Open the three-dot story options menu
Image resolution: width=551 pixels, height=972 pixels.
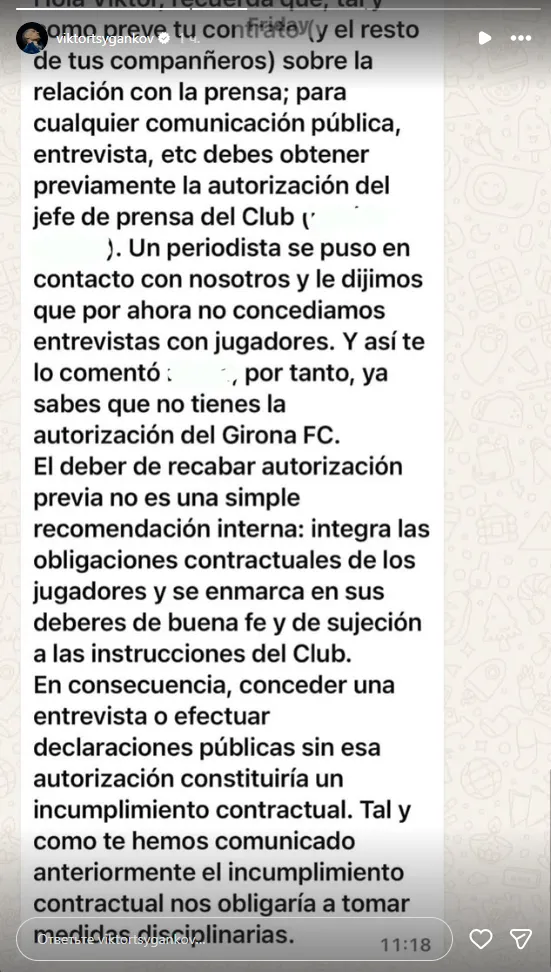[x=521, y=38]
